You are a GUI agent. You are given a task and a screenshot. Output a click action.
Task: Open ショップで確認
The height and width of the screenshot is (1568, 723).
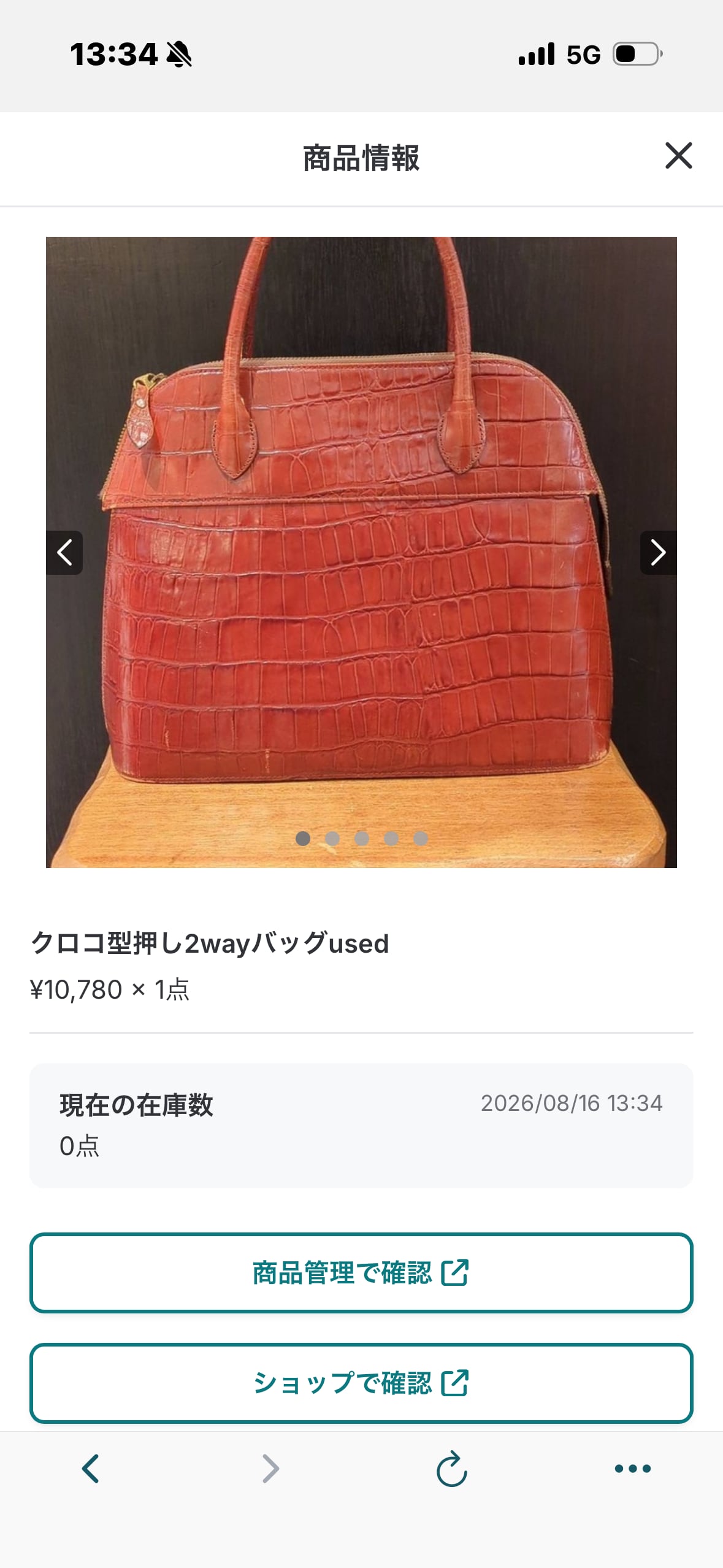(x=361, y=1383)
